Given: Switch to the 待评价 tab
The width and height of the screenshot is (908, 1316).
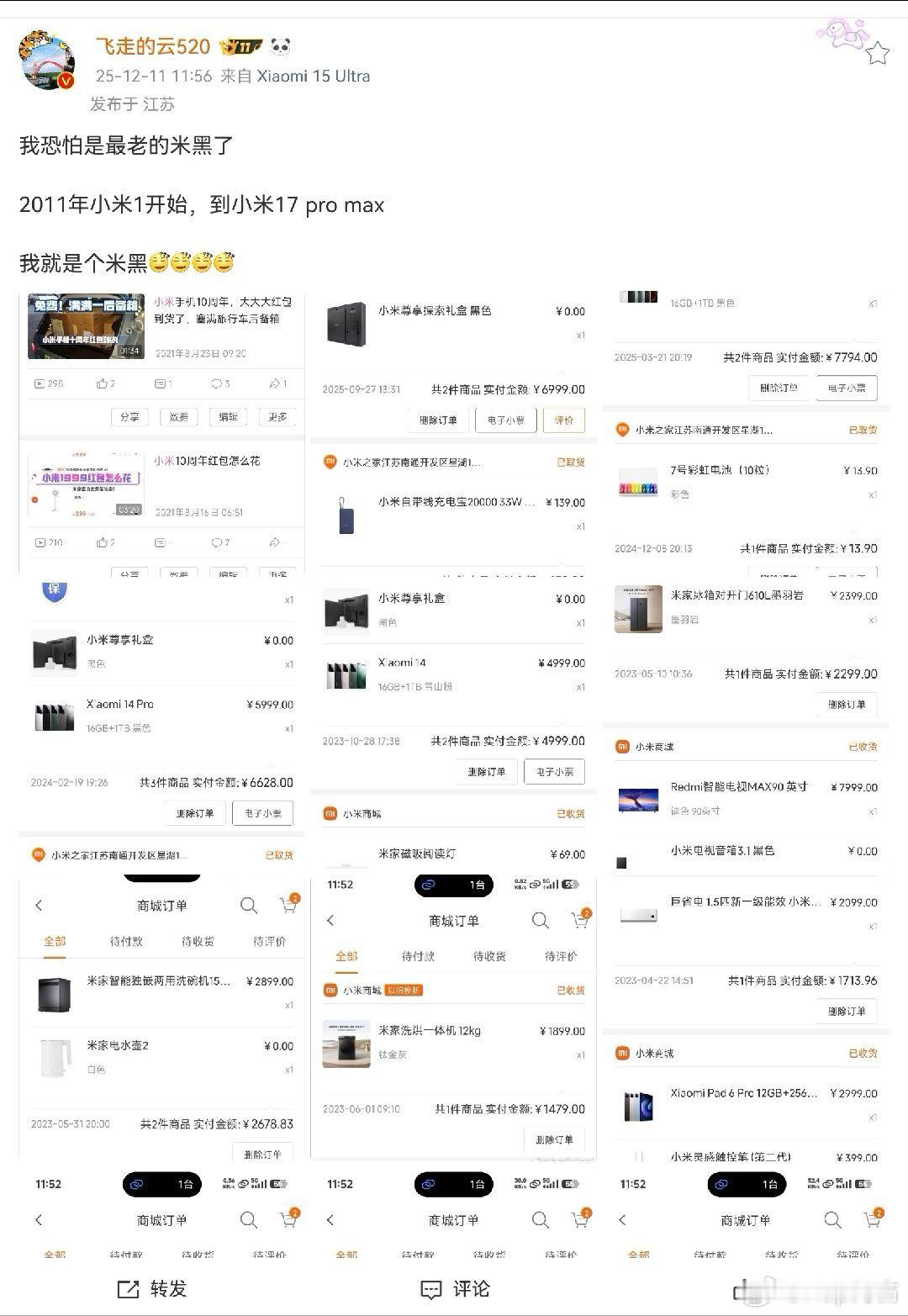Looking at the screenshot, I should click(x=271, y=941).
